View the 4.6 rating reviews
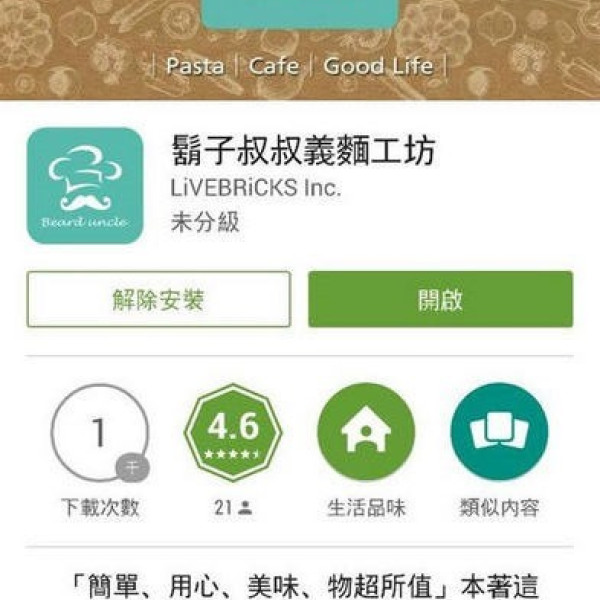The height and width of the screenshot is (600, 600). tap(233, 432)
